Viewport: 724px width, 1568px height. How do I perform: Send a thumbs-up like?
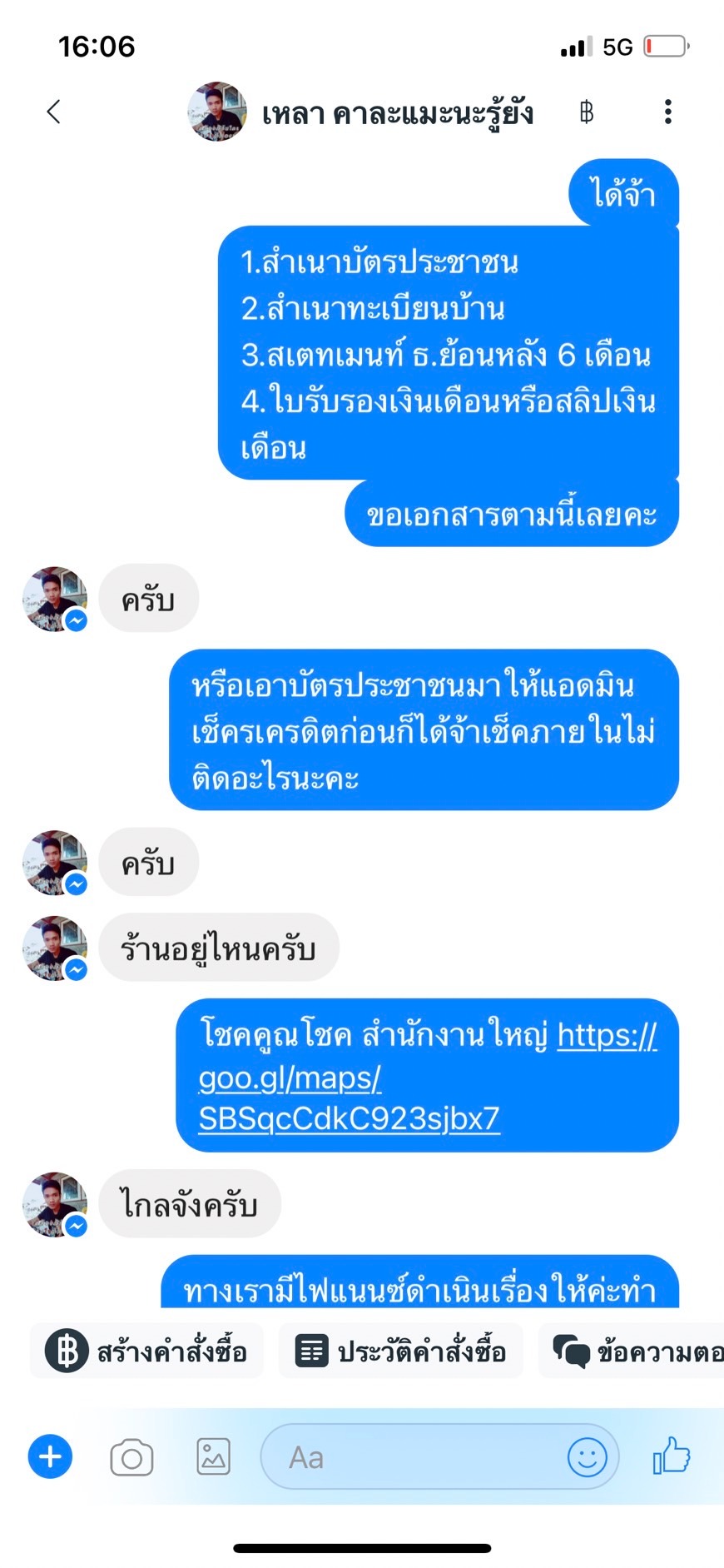click(x=672, y=1457)
